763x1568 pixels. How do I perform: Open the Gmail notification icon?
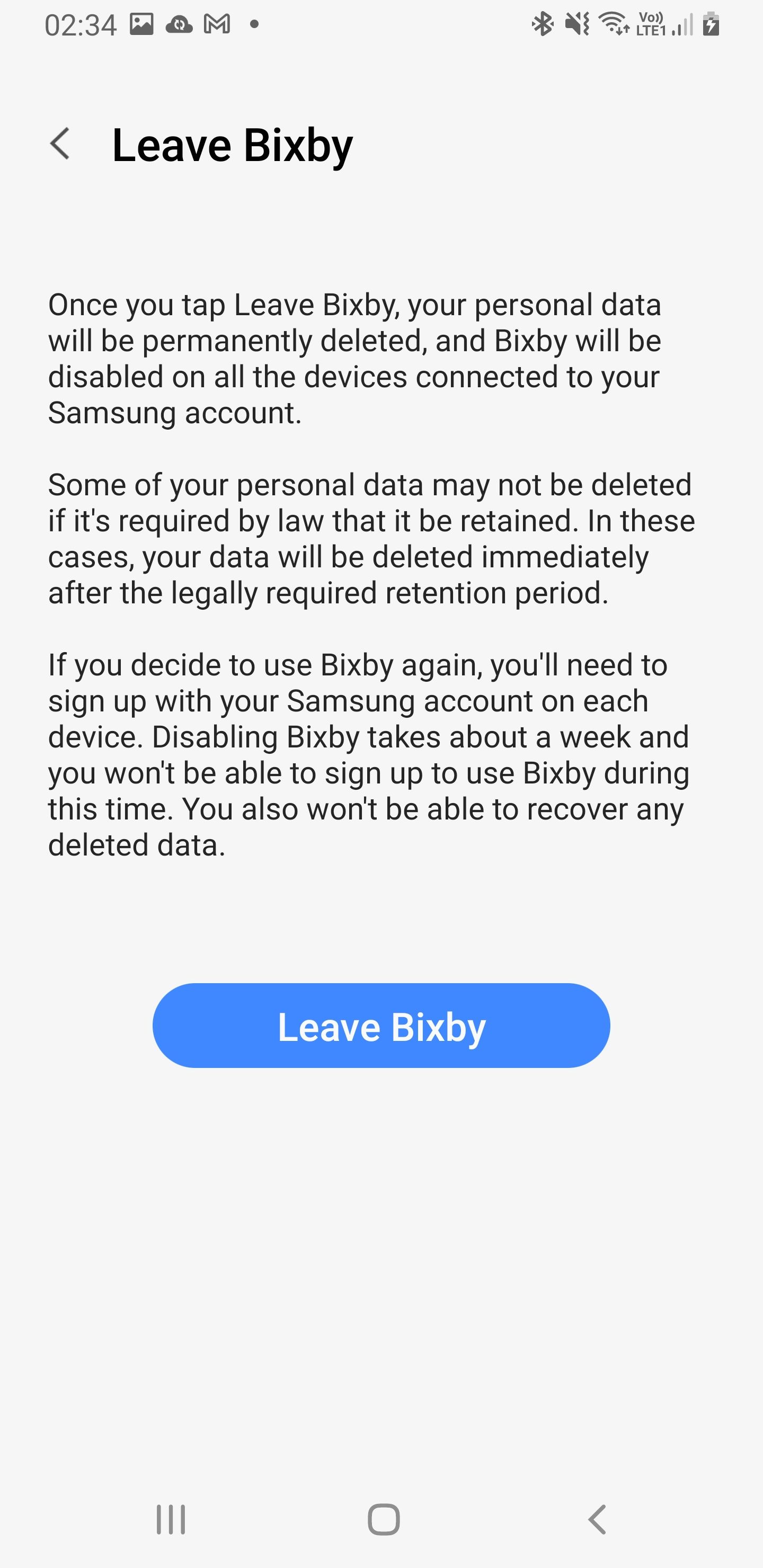click(217, 23)
